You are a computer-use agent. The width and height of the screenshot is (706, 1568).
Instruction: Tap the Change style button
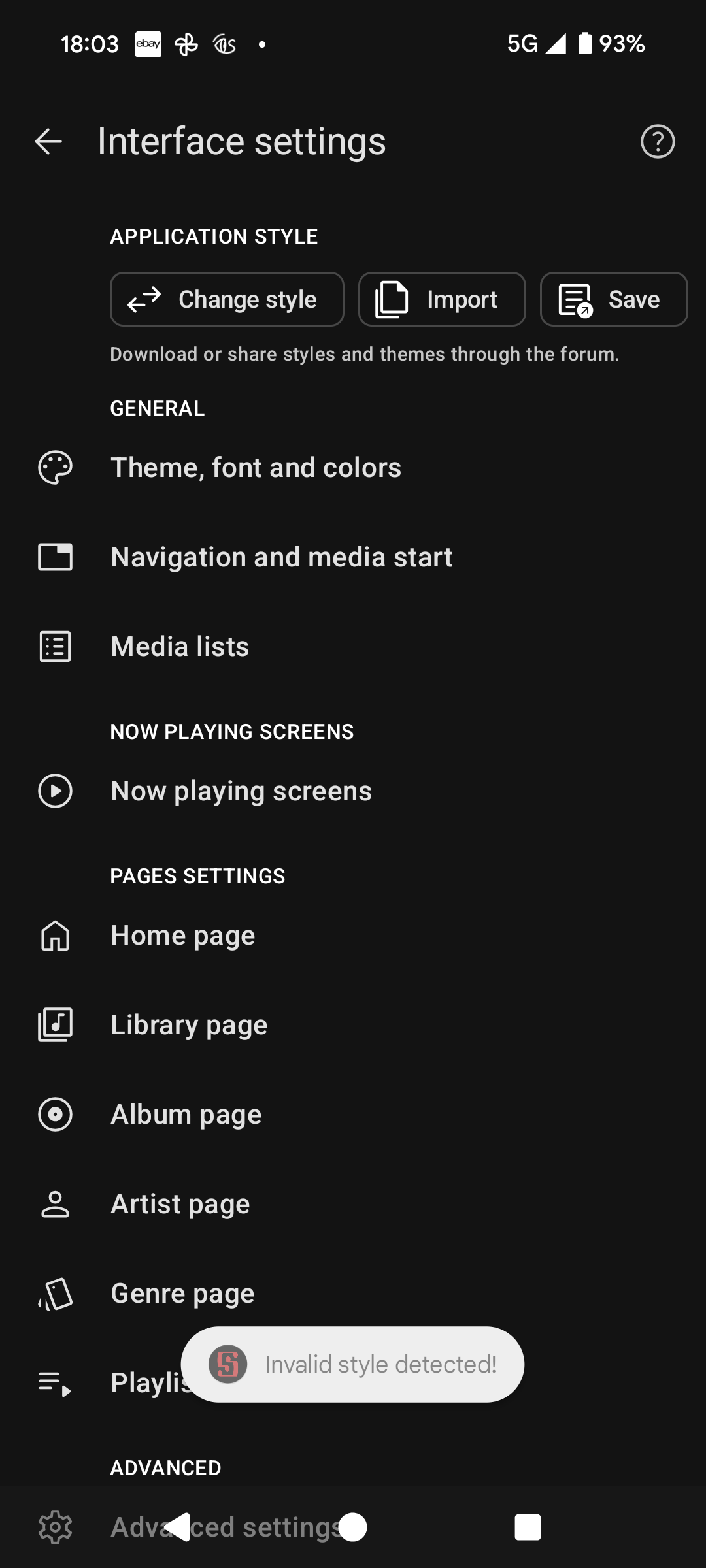227,299
